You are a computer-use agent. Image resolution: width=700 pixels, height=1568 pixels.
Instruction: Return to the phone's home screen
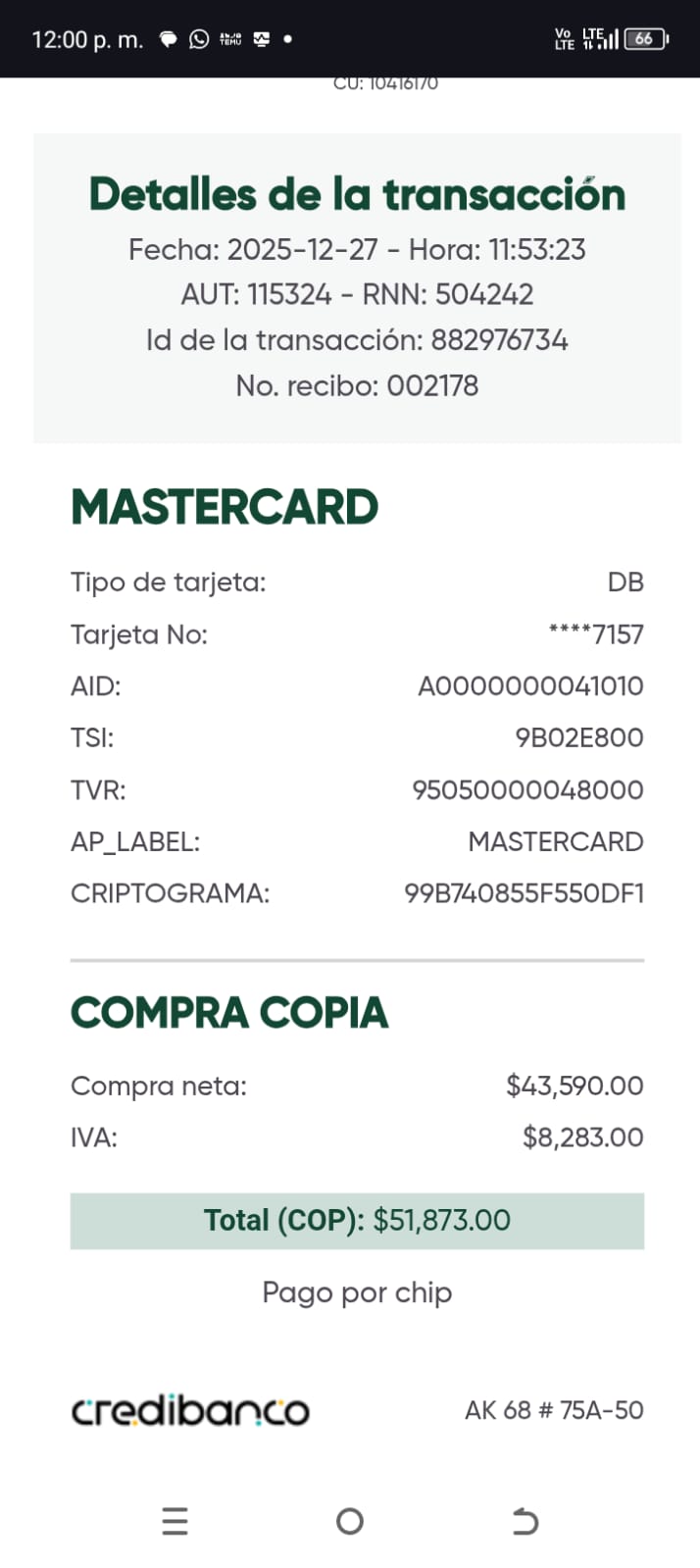[350, 1521]
